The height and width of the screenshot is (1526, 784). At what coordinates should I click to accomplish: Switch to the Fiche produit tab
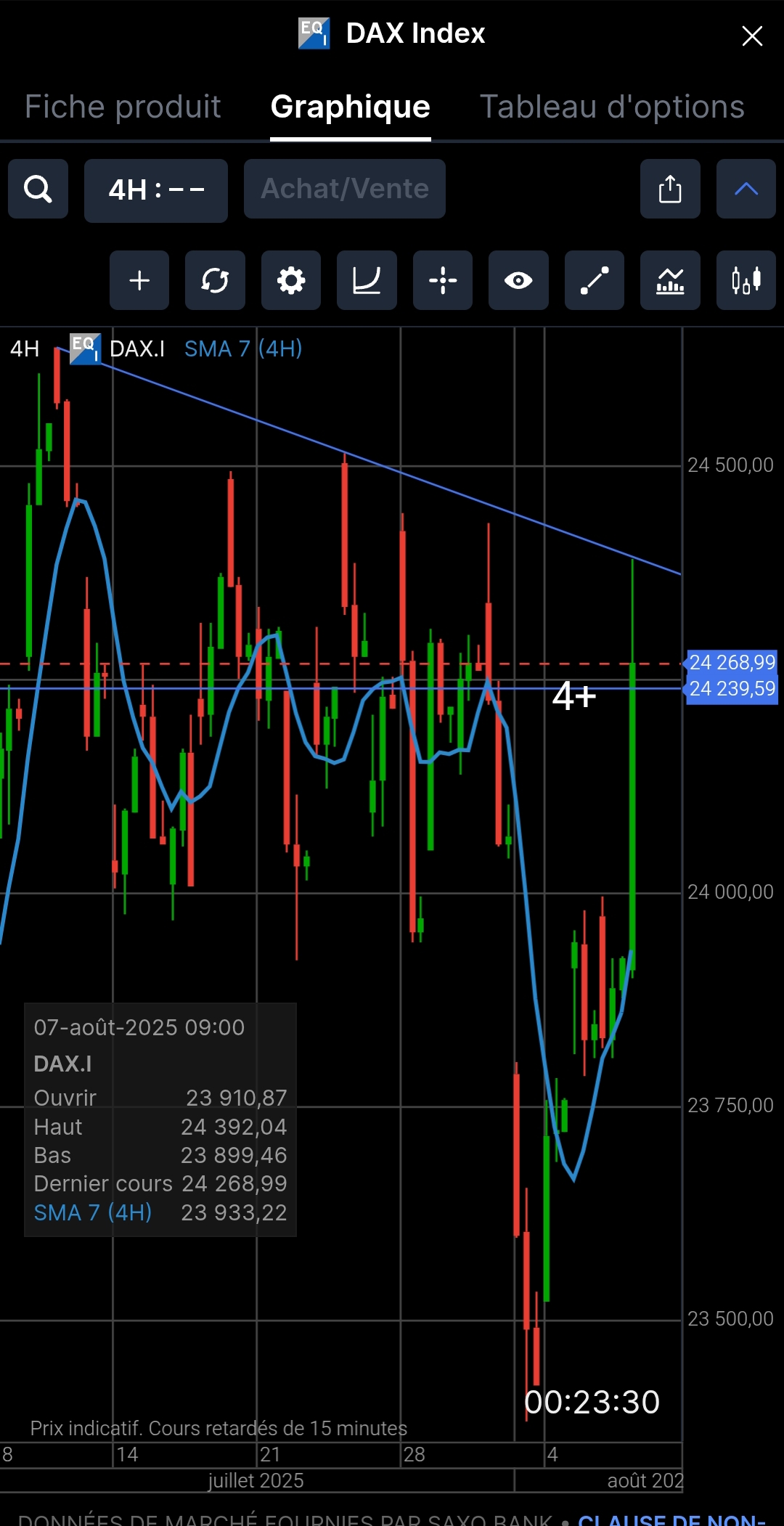click(x=123, y=107)
